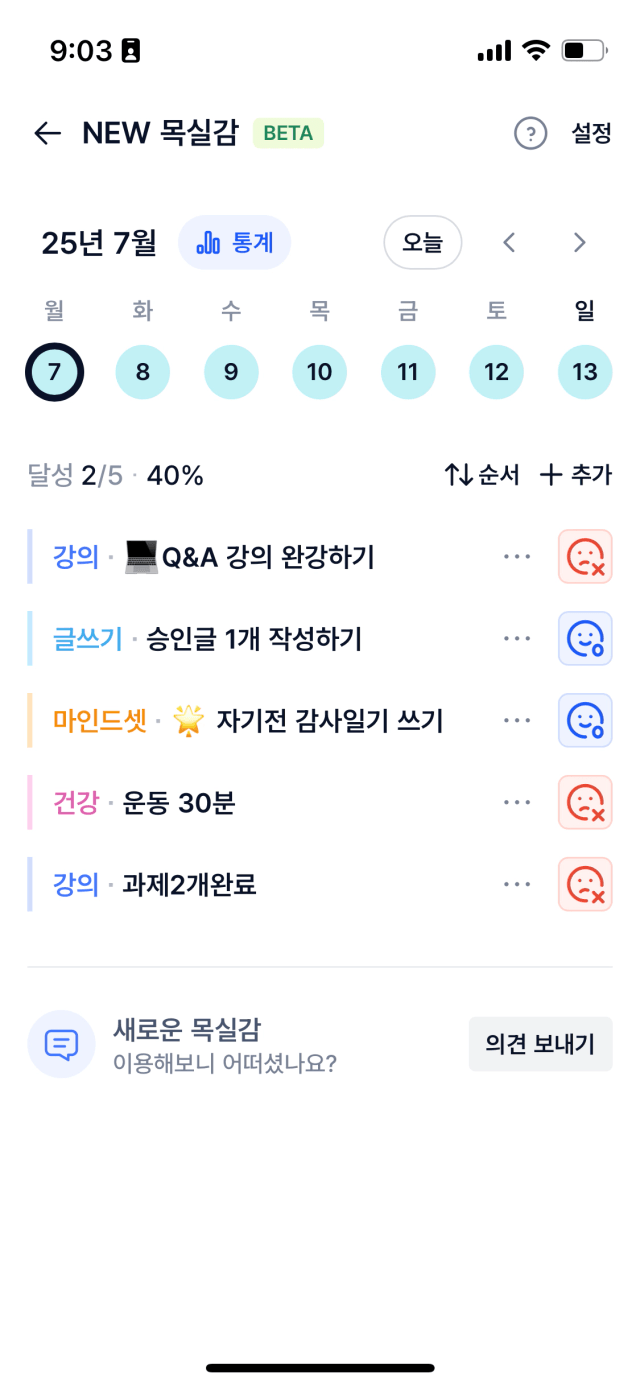The image size is (640, 1386).
Task: Select the date Thursday 10
Action: pyautogui.click(x=319, y=373)
